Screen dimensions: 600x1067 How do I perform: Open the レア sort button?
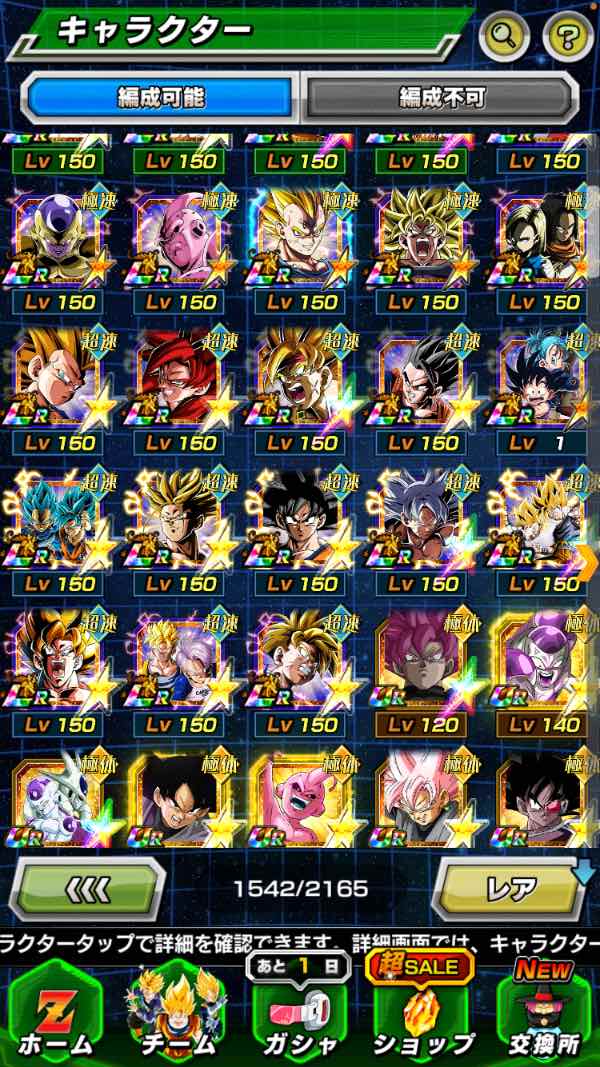(x=510, y=887)
